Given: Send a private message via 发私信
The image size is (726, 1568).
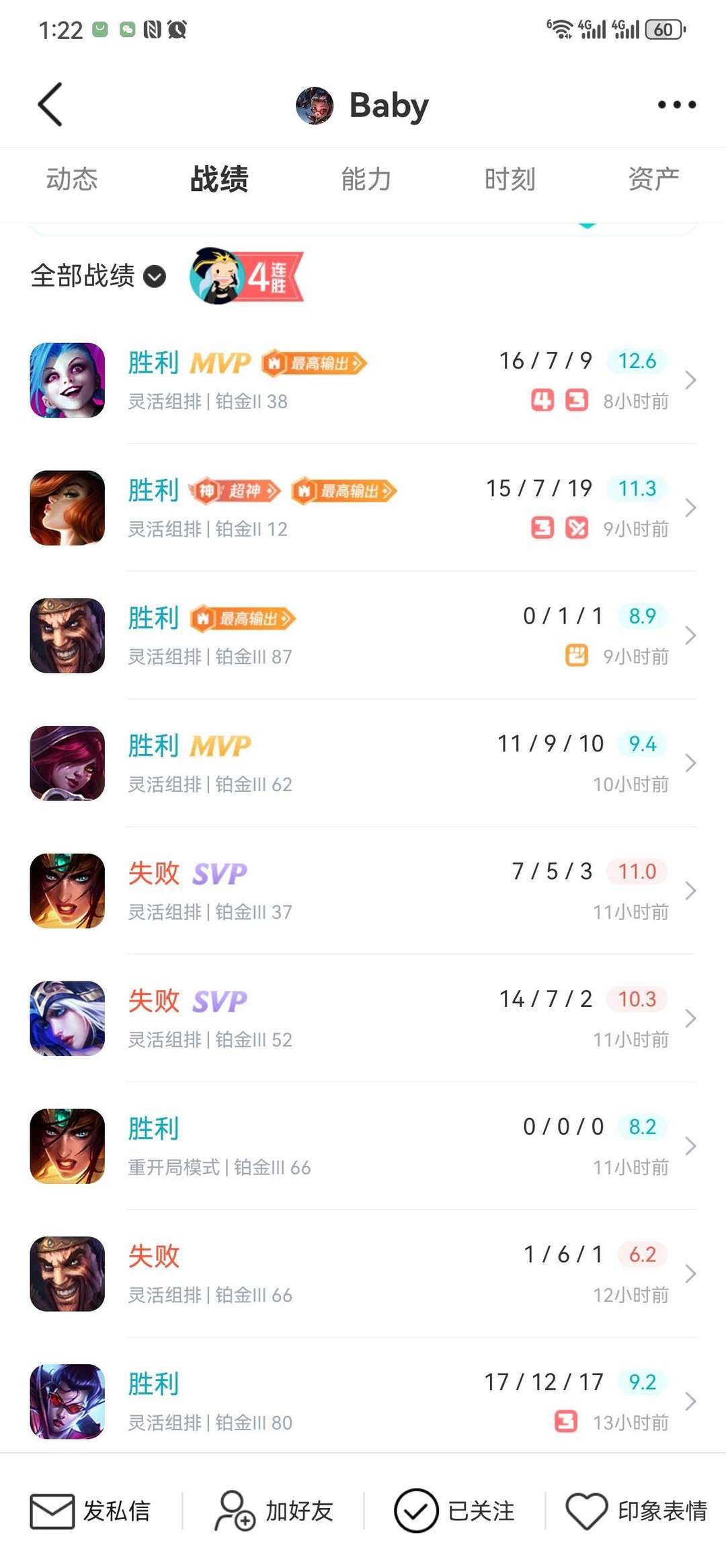Looking at the screenshot, I should click(91, 1511).
